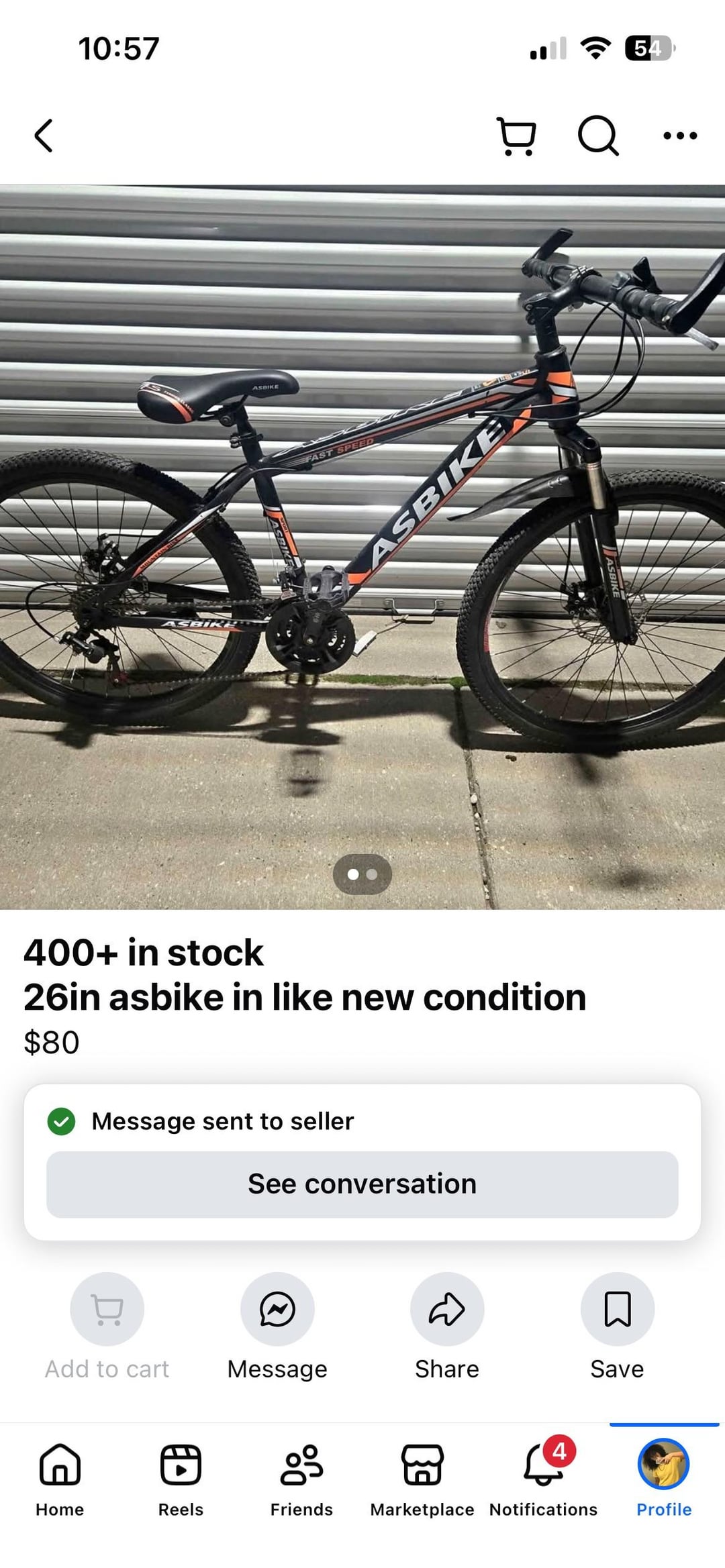Screen dimensions: 725x1568
Task: Save this listing for later
Action: pos(617,1310)
